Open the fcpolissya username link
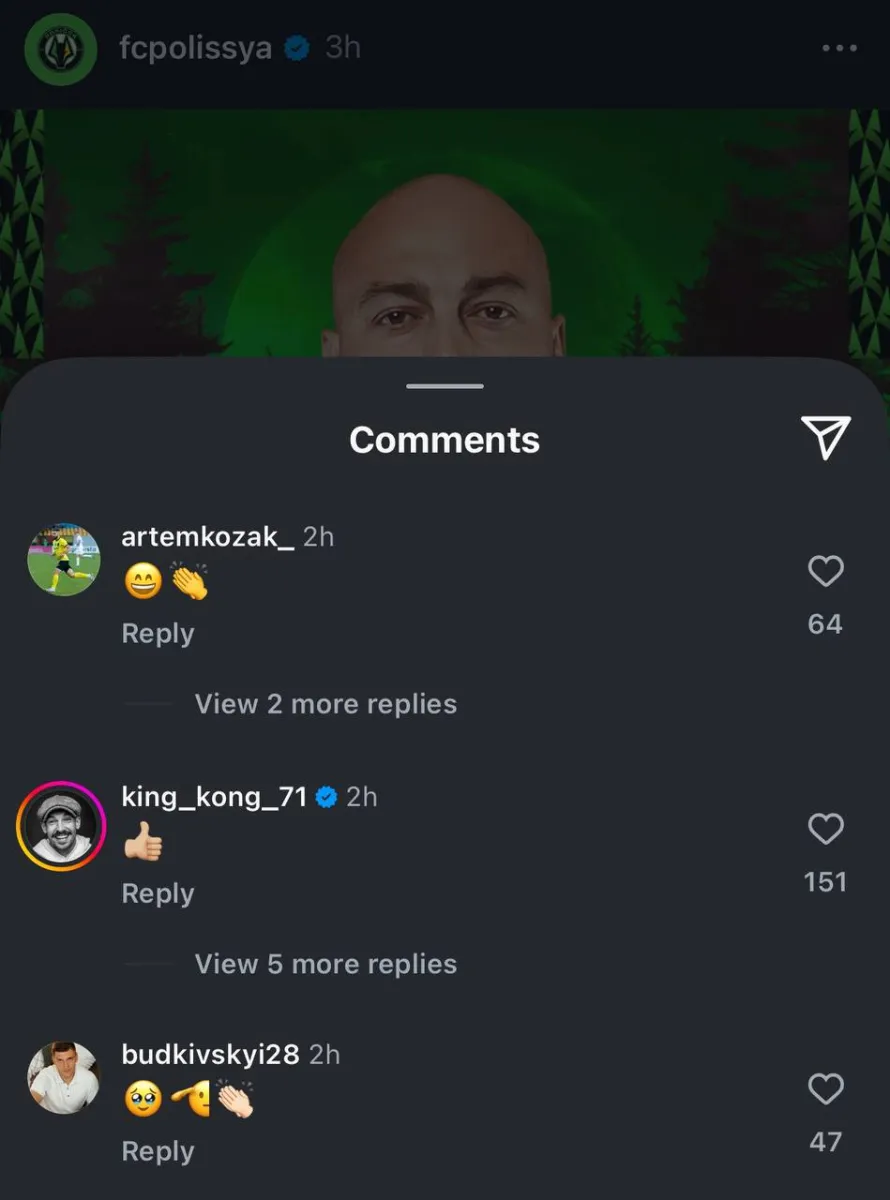Screen dimensions: 890x1200 195,48
